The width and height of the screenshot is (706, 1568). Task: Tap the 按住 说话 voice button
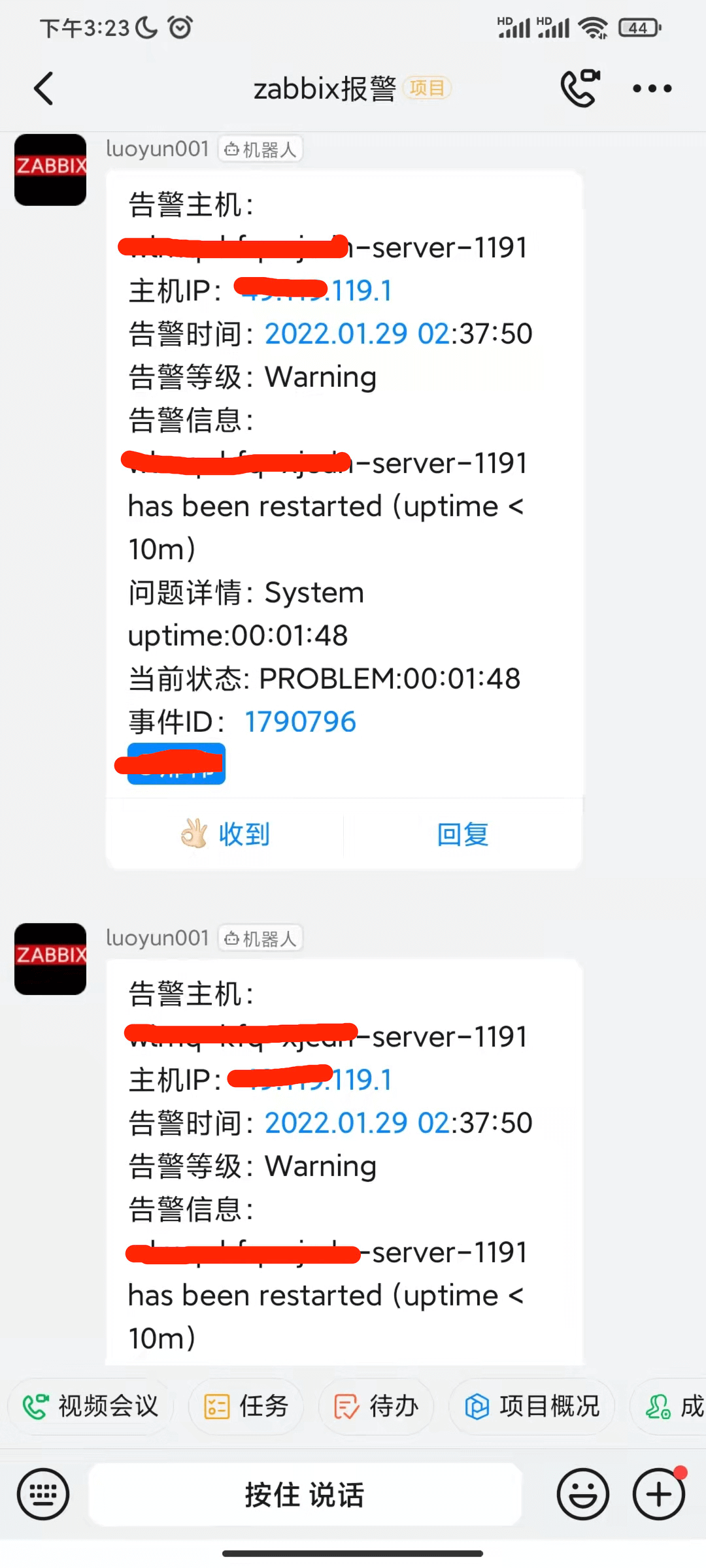(x=305, y=1494)
